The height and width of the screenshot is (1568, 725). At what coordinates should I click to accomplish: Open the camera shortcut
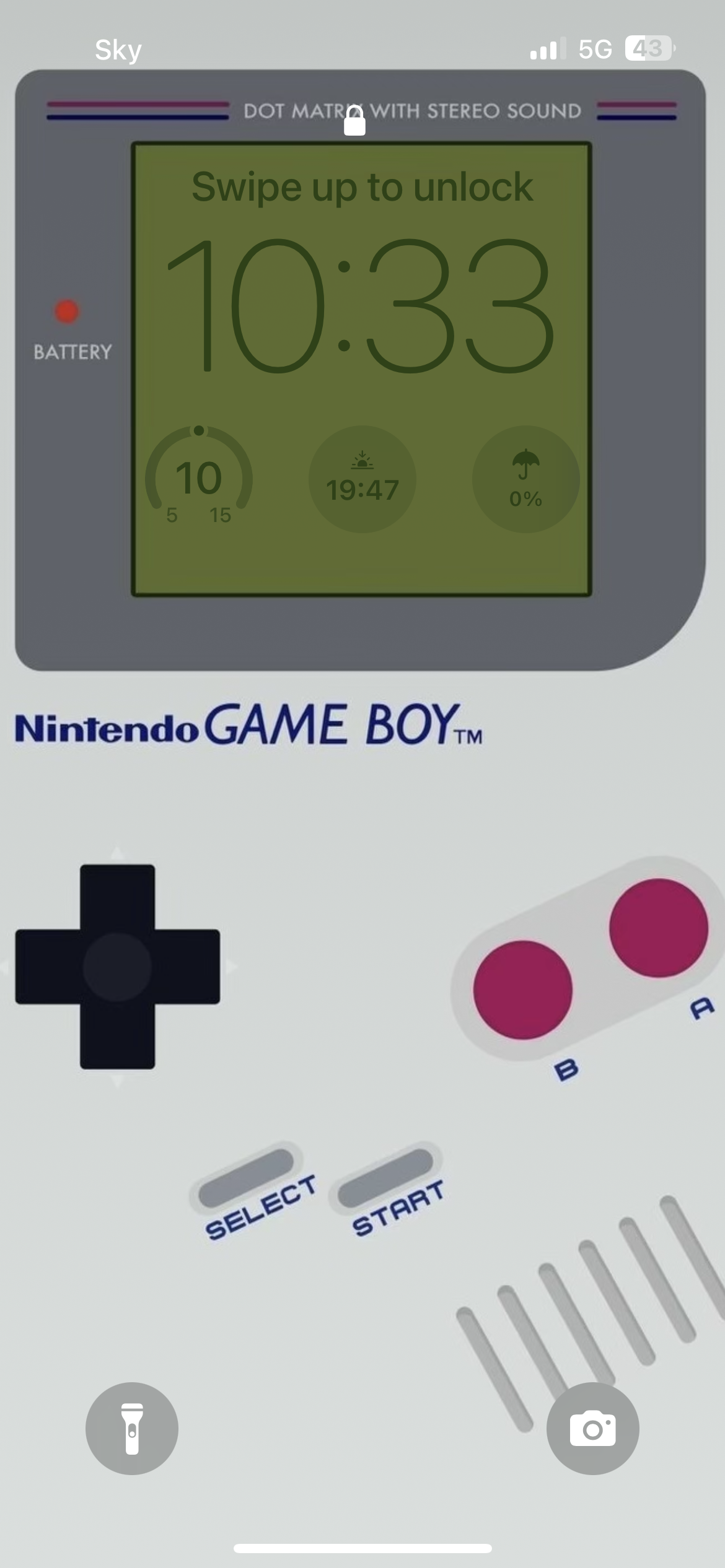(592, 1429)
